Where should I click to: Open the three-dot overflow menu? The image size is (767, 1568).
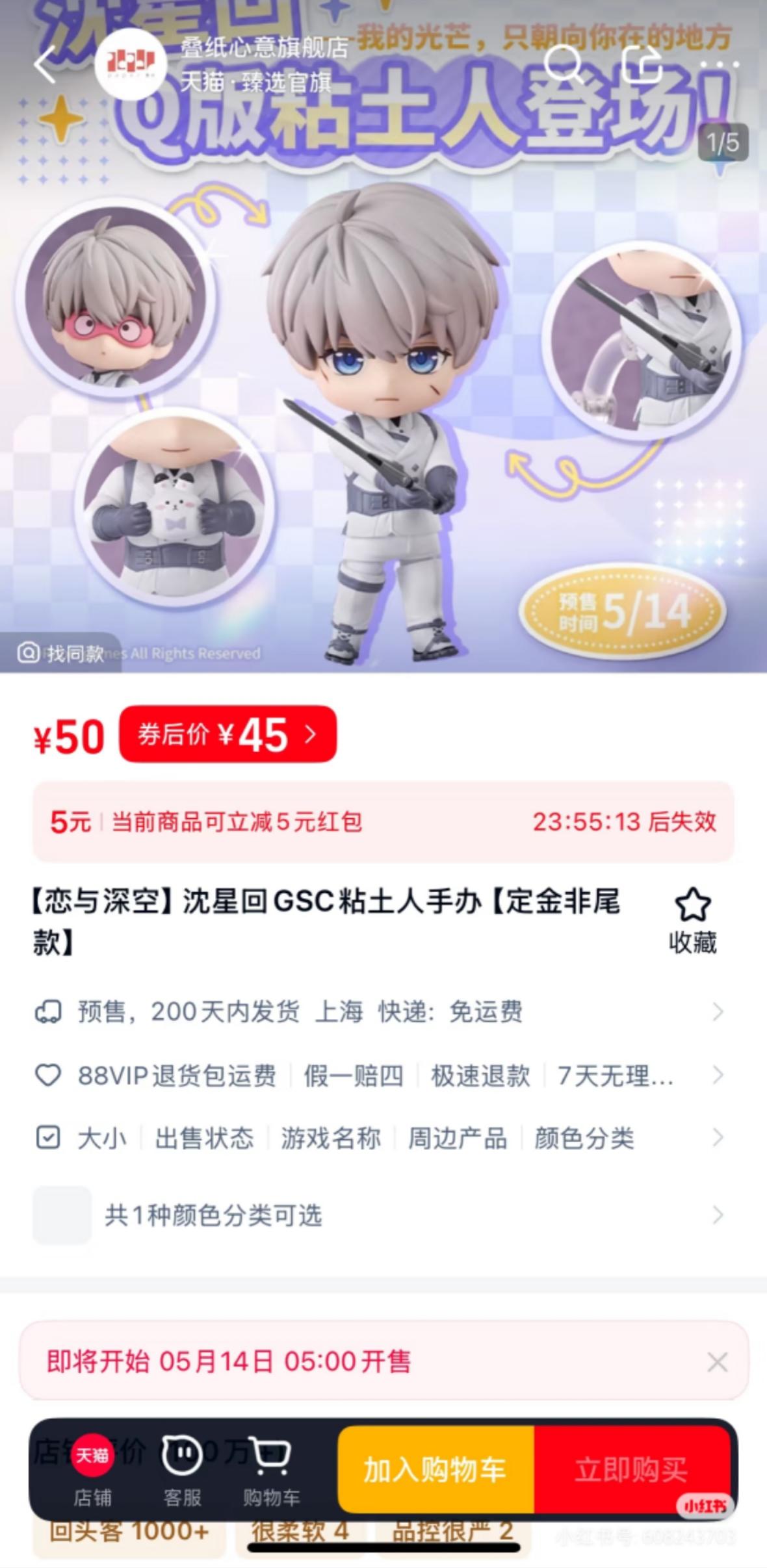(719, 65)
